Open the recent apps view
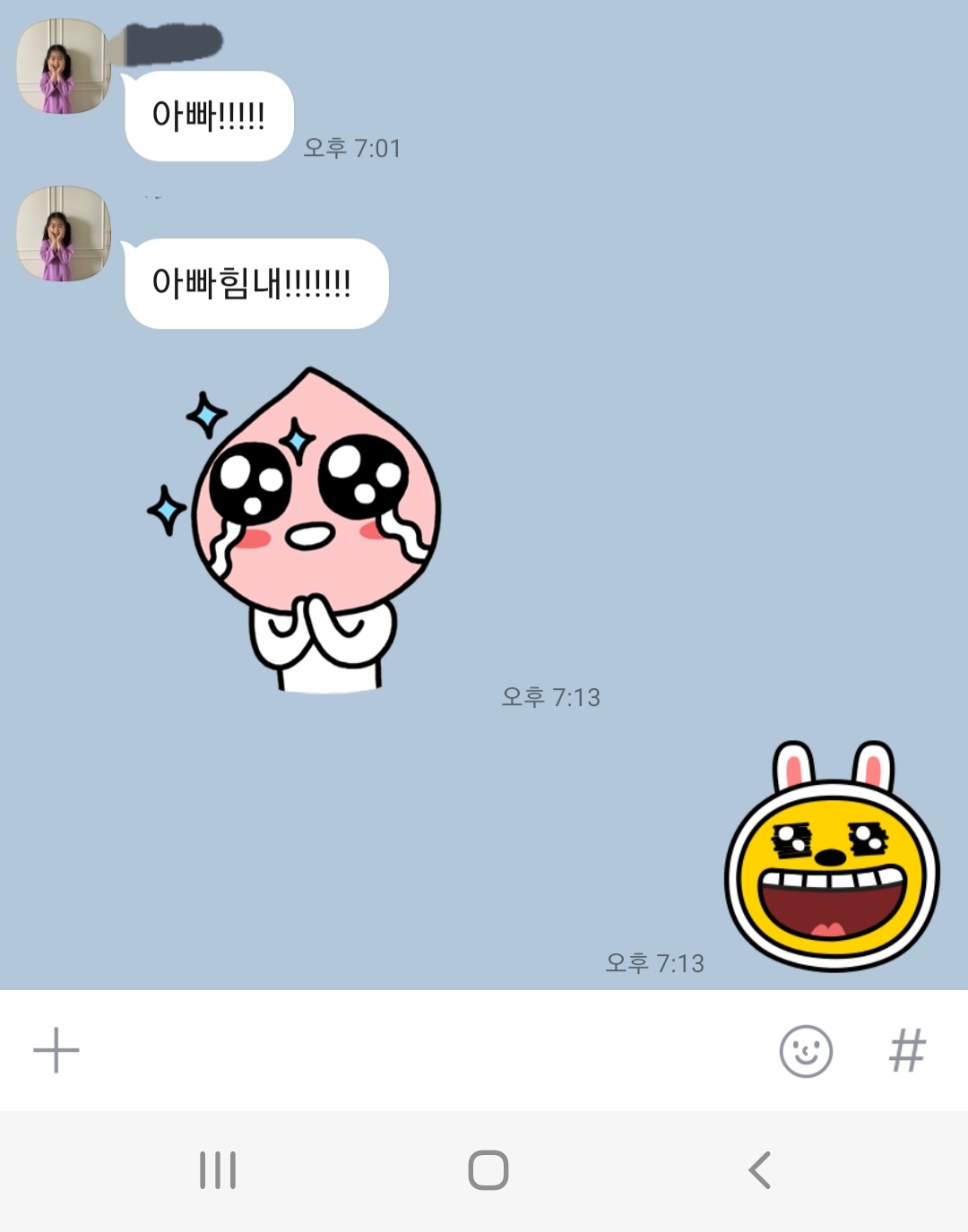The height and width of the screenshot is (1232, 968). [x=218, y=1170]
